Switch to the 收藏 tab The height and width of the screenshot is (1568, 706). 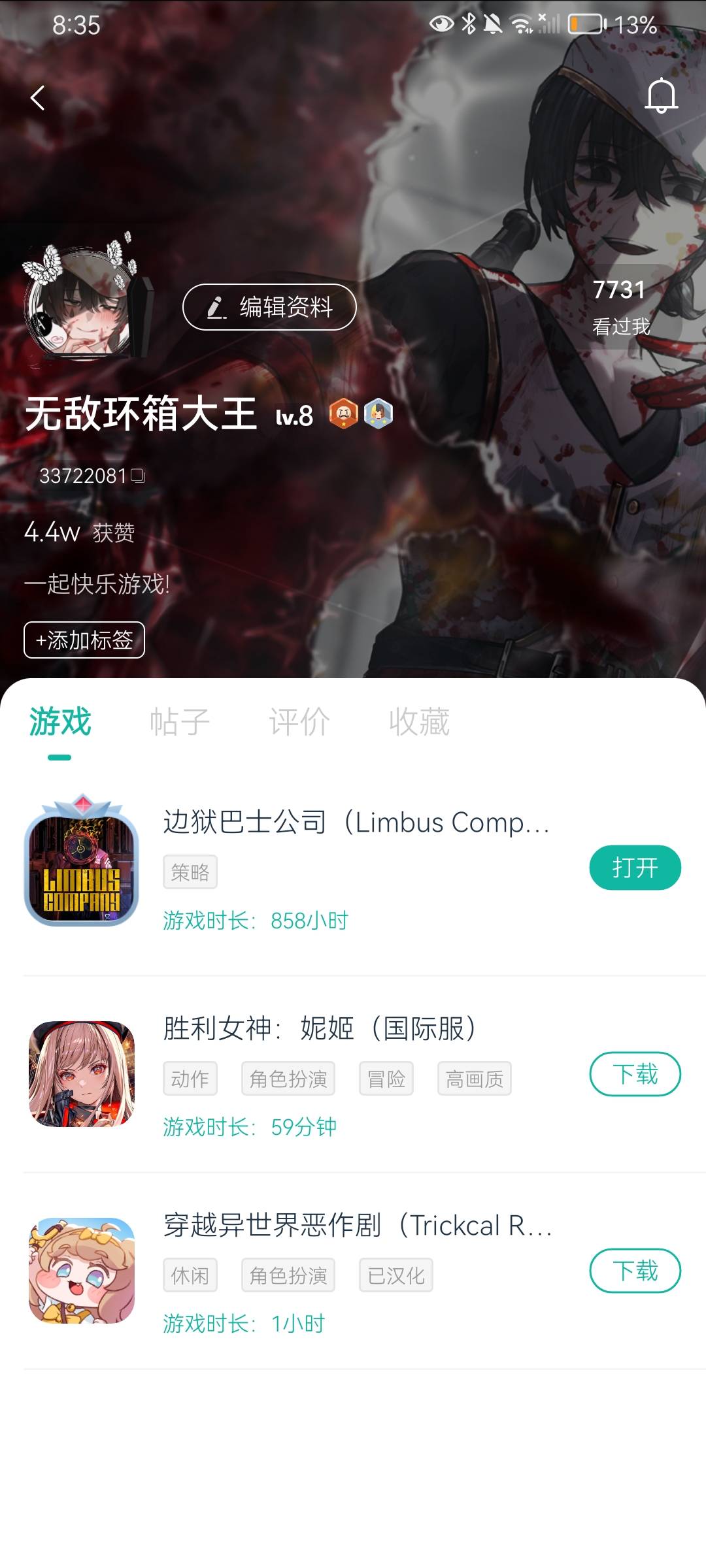[x=419, y=722]
